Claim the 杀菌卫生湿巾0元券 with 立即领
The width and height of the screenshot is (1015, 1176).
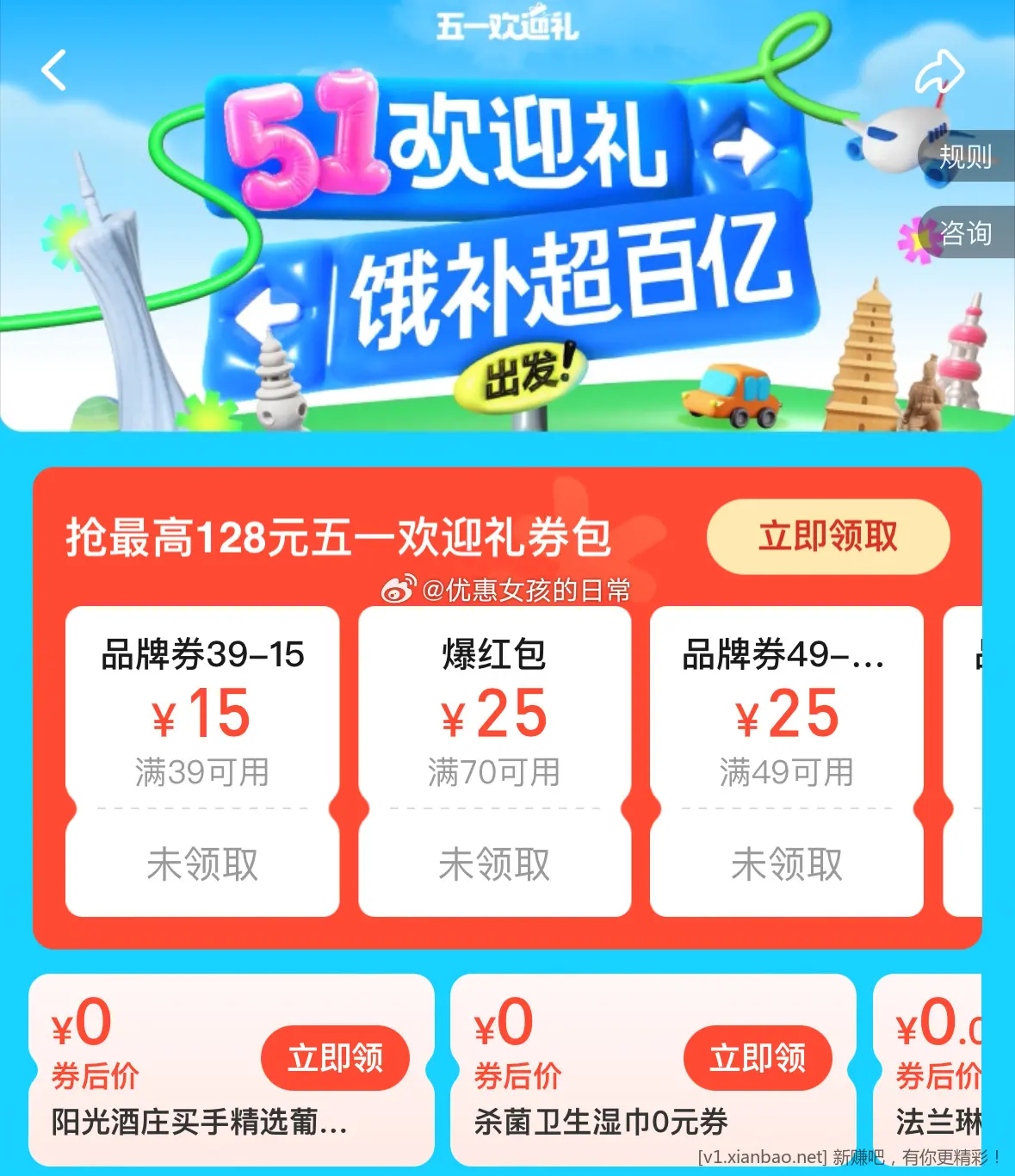[x=758, y=1057]
